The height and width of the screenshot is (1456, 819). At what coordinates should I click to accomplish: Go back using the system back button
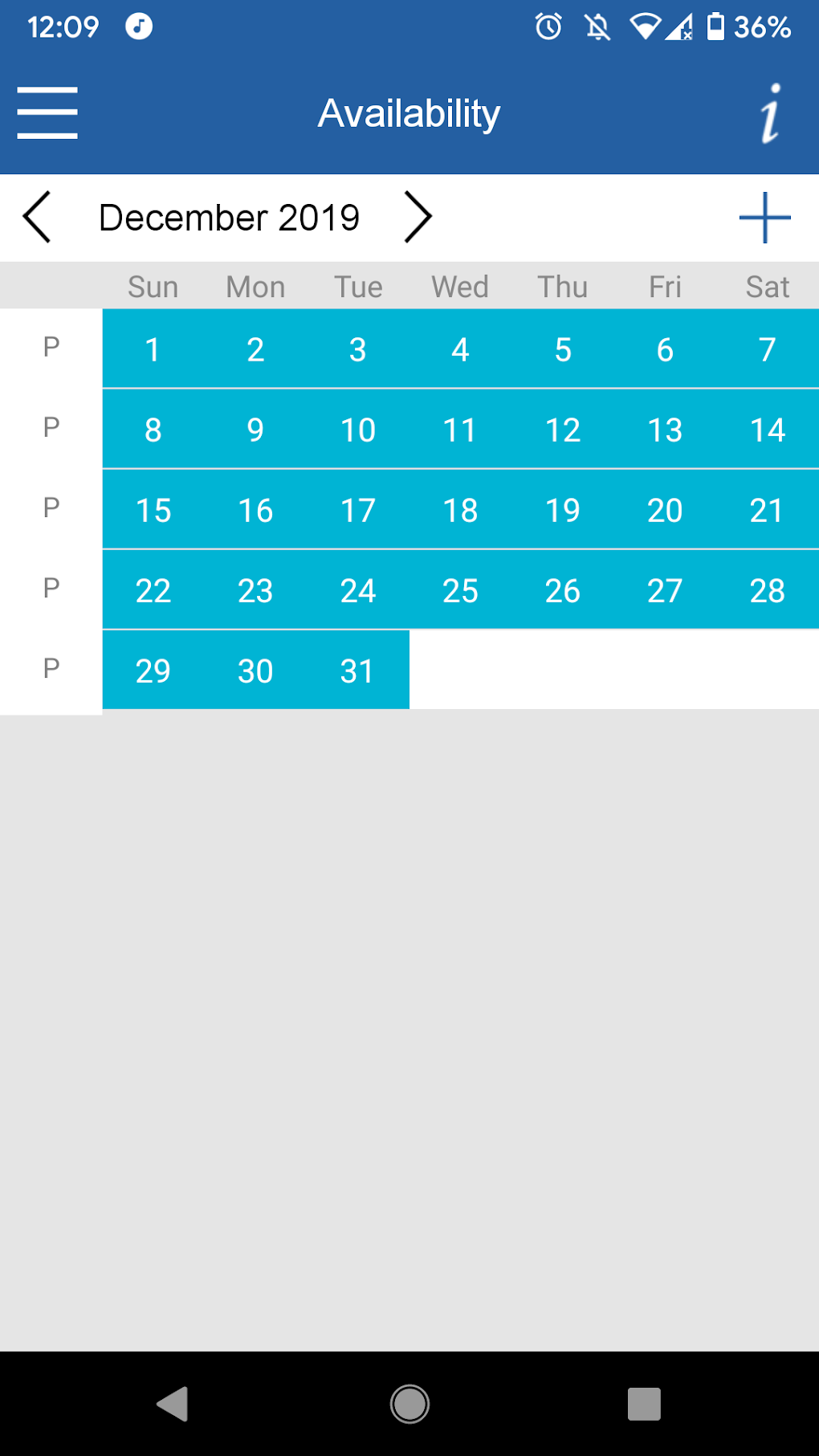click(x=172, y=1404)
